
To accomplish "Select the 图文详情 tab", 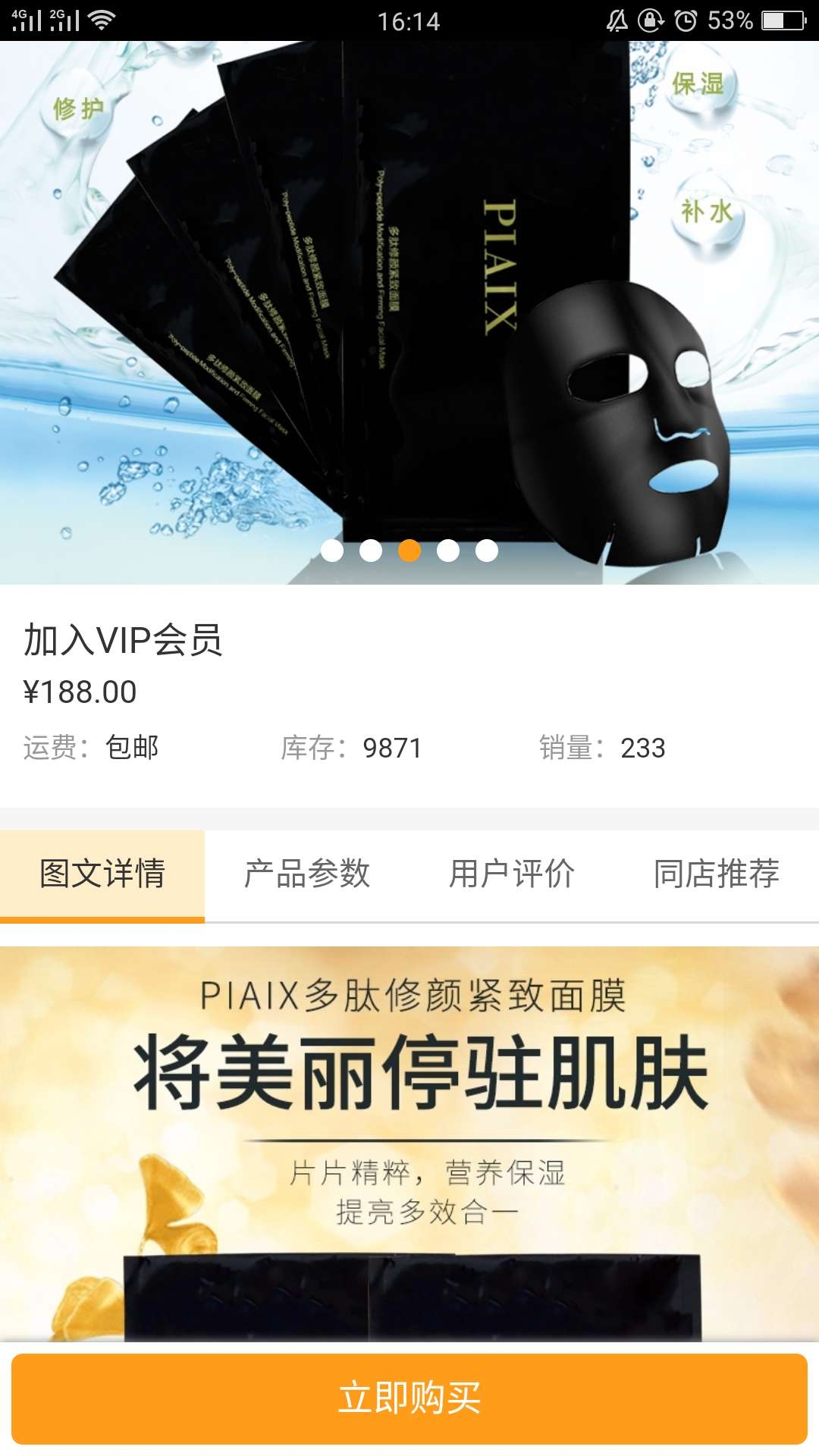I will pyautogui.click(x=102, y=874).
